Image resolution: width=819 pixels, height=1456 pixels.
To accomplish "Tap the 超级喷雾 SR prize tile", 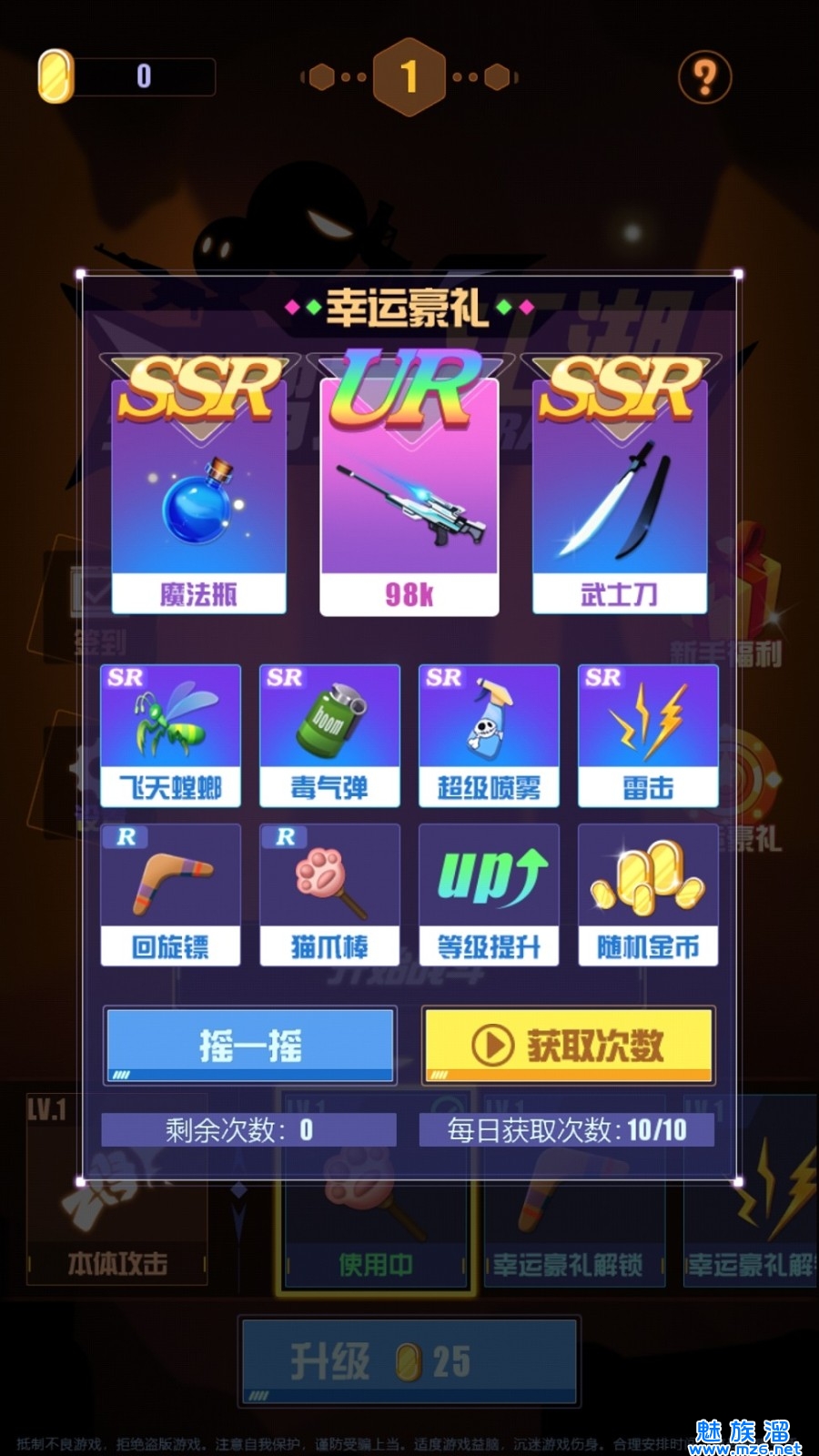I will 489,735.
